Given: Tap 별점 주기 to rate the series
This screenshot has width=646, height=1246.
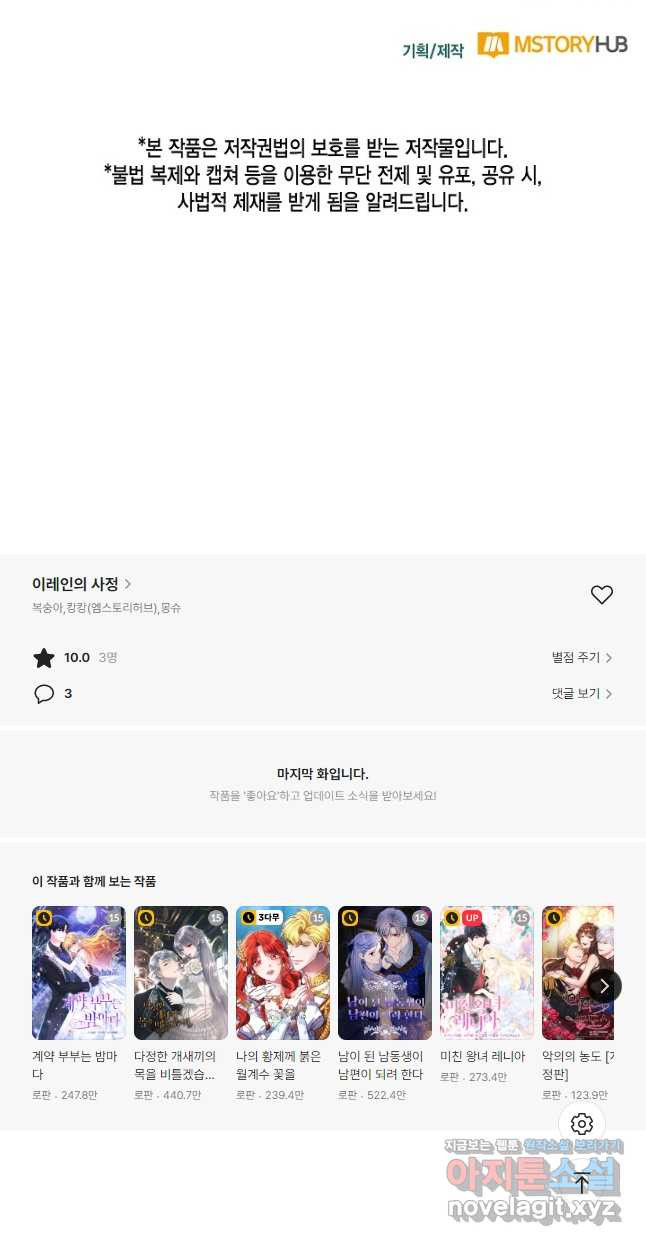Looking at the screenshot, I should click(581, 657).
